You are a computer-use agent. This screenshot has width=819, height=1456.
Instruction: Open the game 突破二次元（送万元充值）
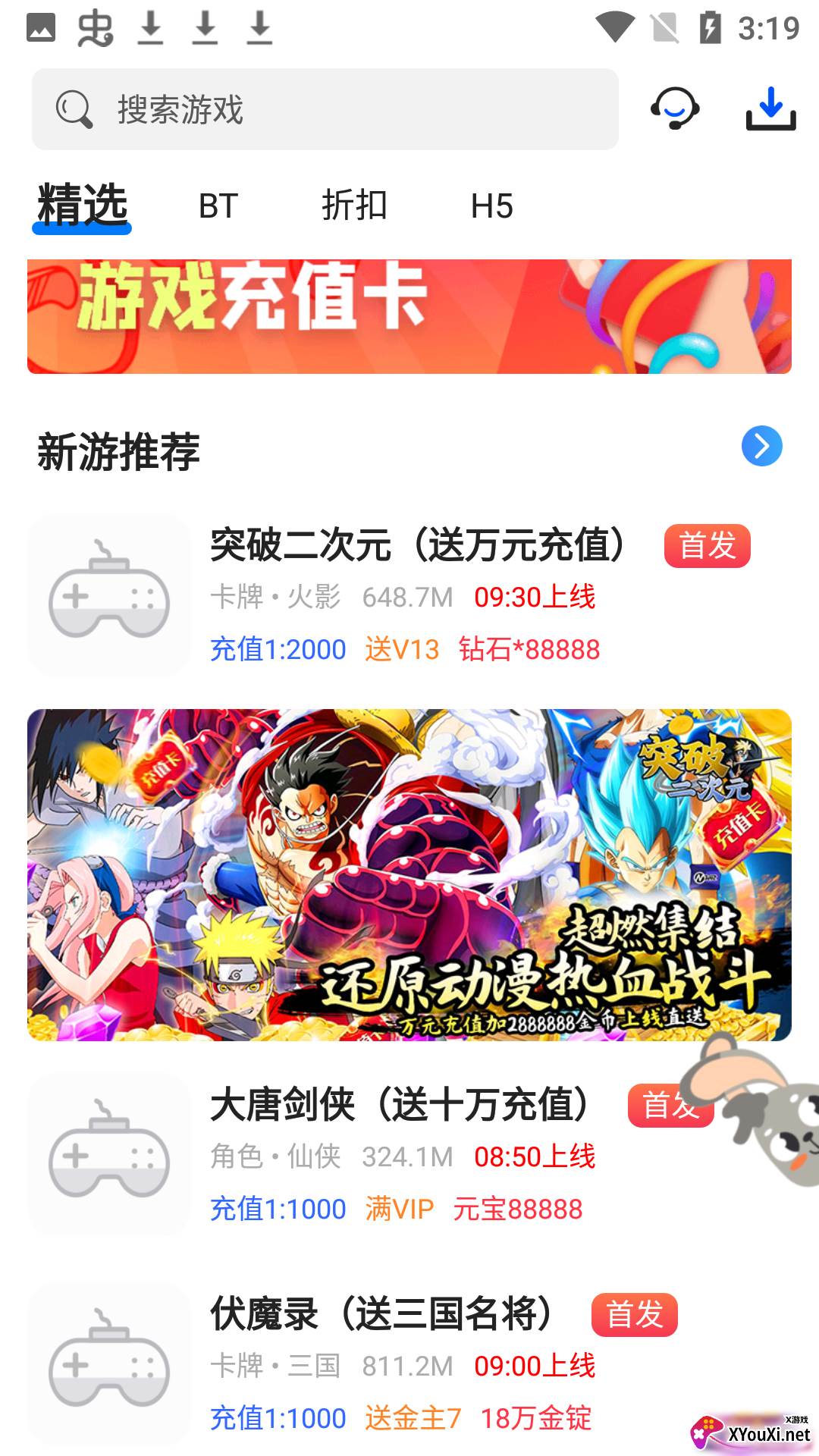417,546
